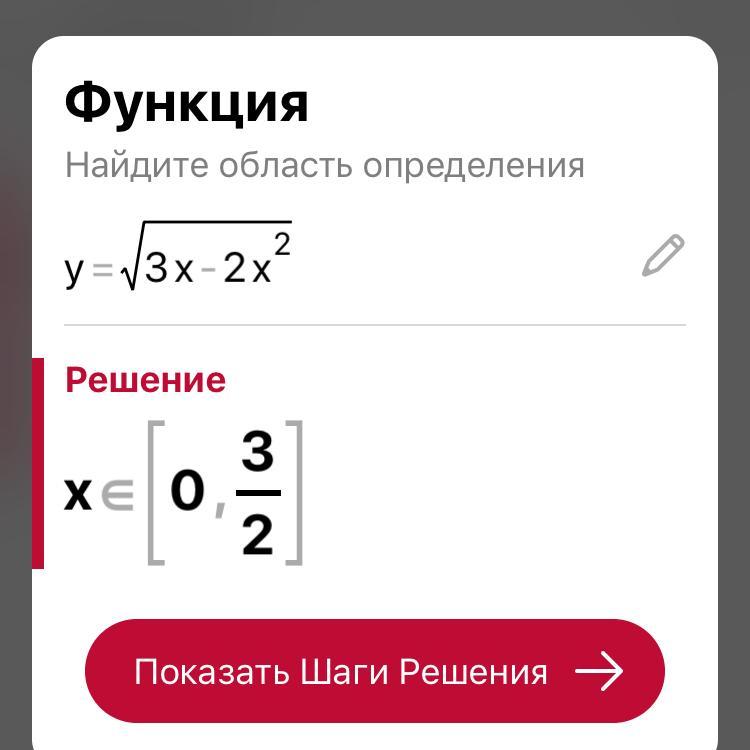Tap the pencil icon to edit the function

coord(663,256)
